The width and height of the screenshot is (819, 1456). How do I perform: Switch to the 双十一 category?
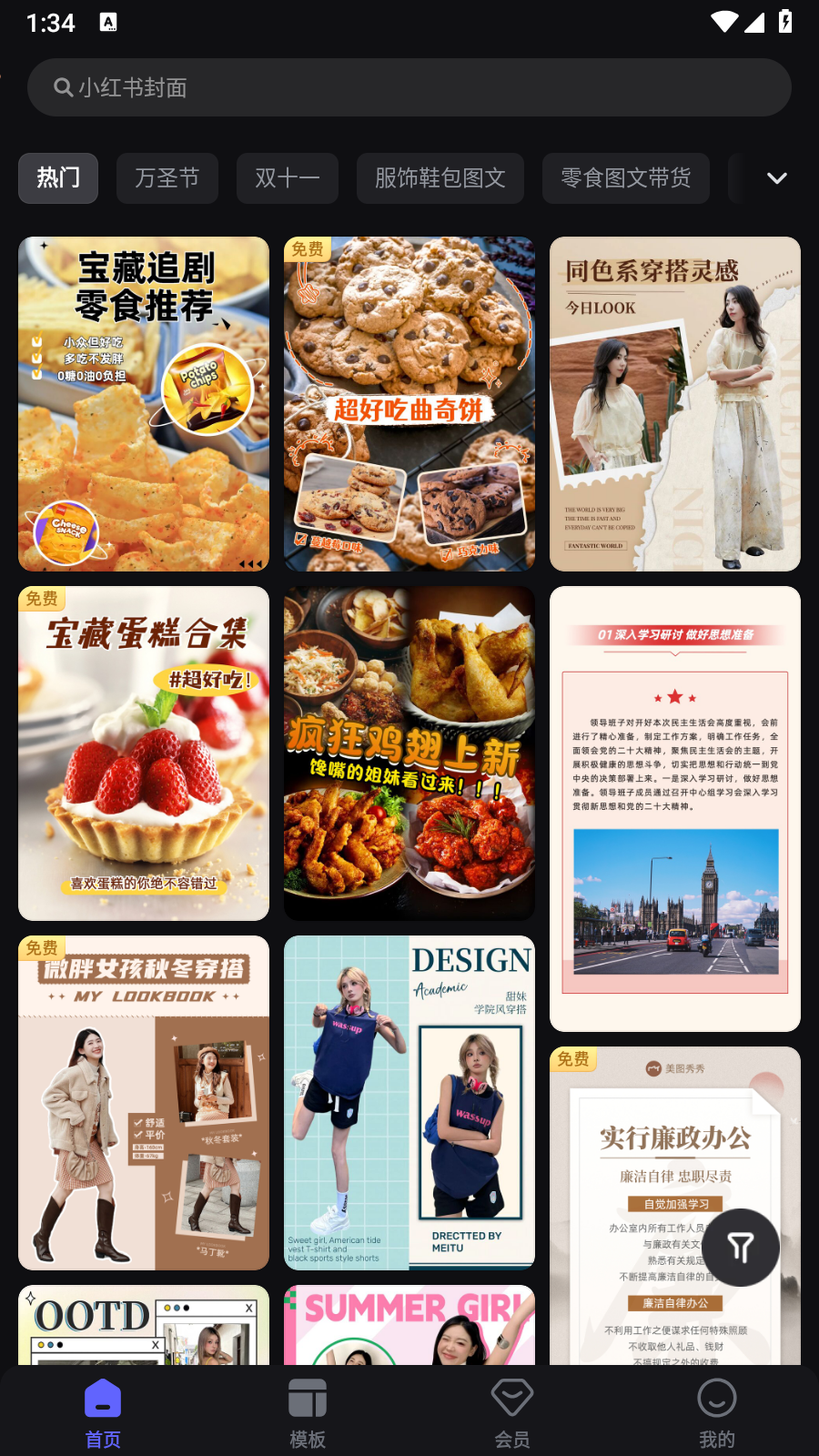tap(288, 178)
